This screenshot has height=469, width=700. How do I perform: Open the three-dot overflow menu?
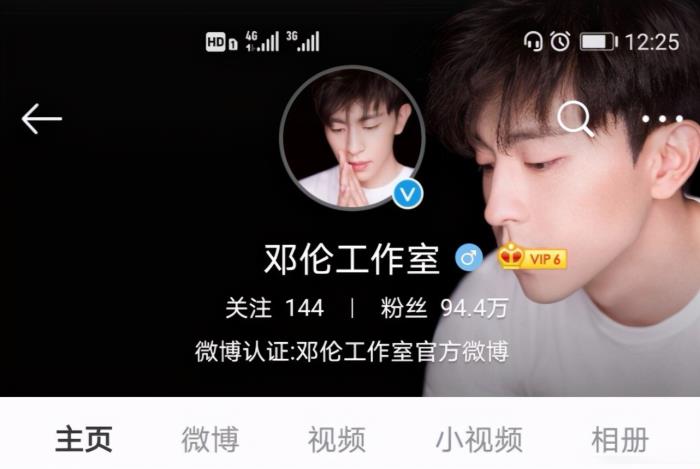661,119
